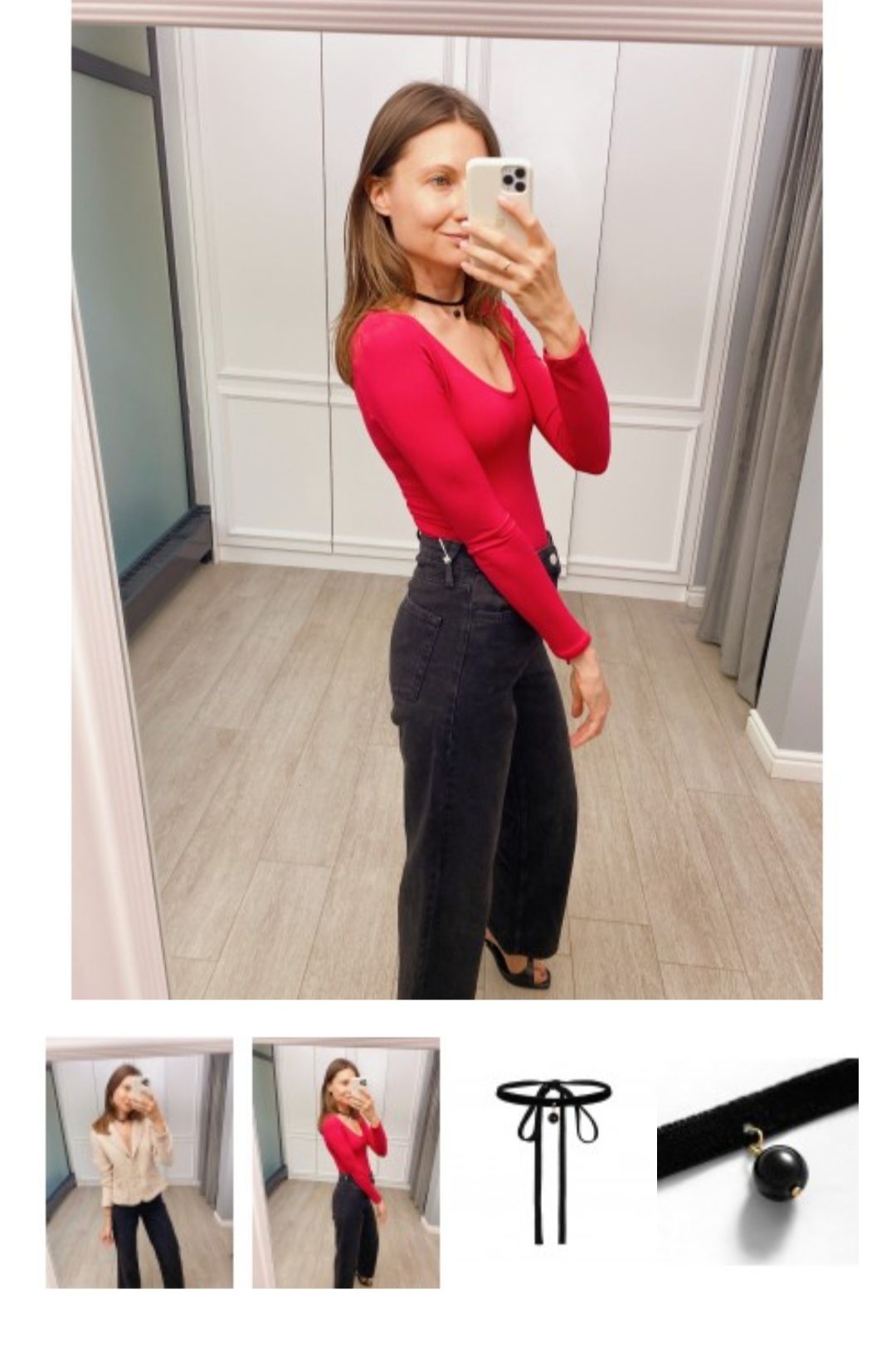Enlarge the main red bodysuit photo
Viewport: 896px width, 1363px height.
(446, 500)
